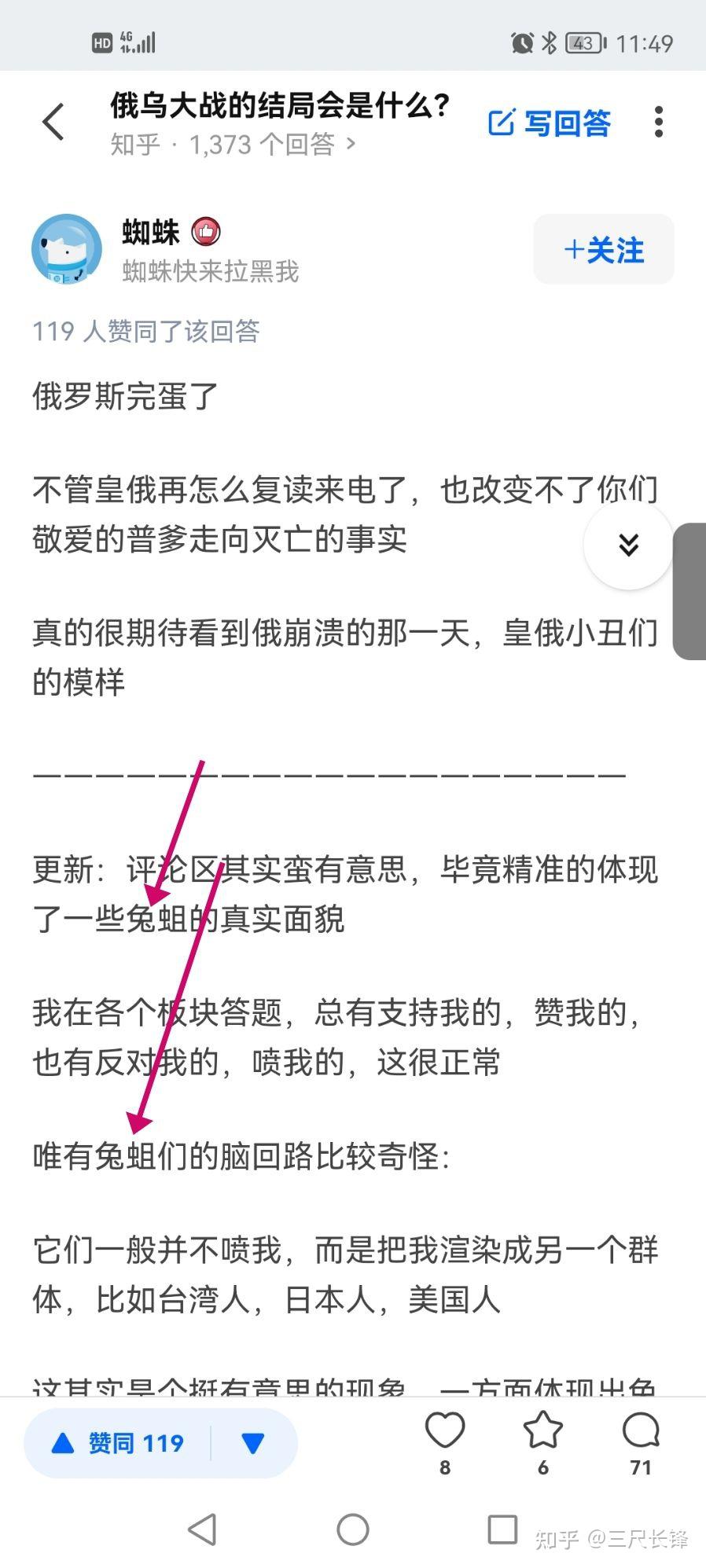Image resolution: width=706 pixels, height=1568 pixels.
Task: Return to the home screen
Action: pos(353,1529)
